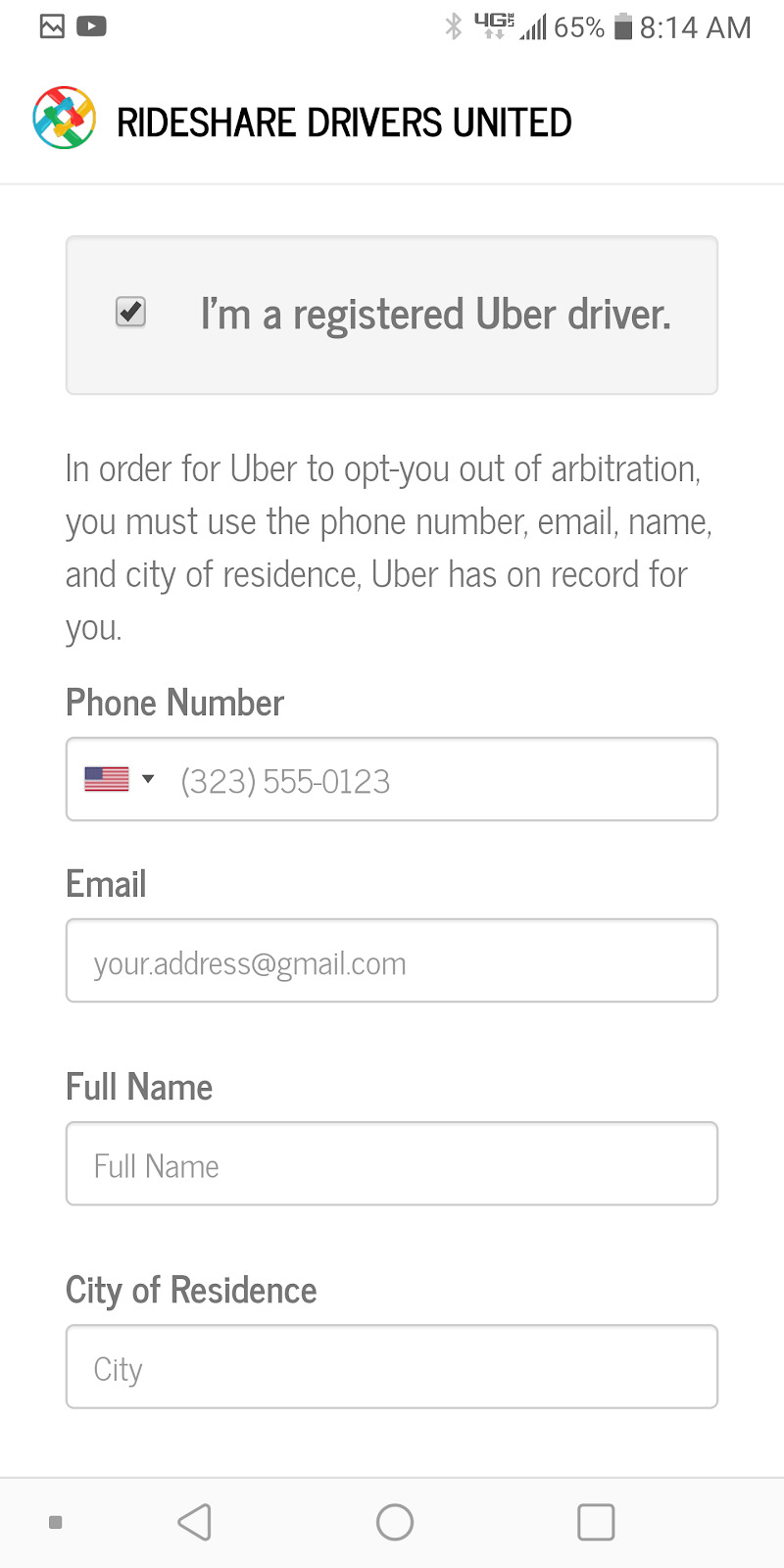Uncheck the registered Uber driver checkbox
784x1568 pixels.
tap(129, 312)
